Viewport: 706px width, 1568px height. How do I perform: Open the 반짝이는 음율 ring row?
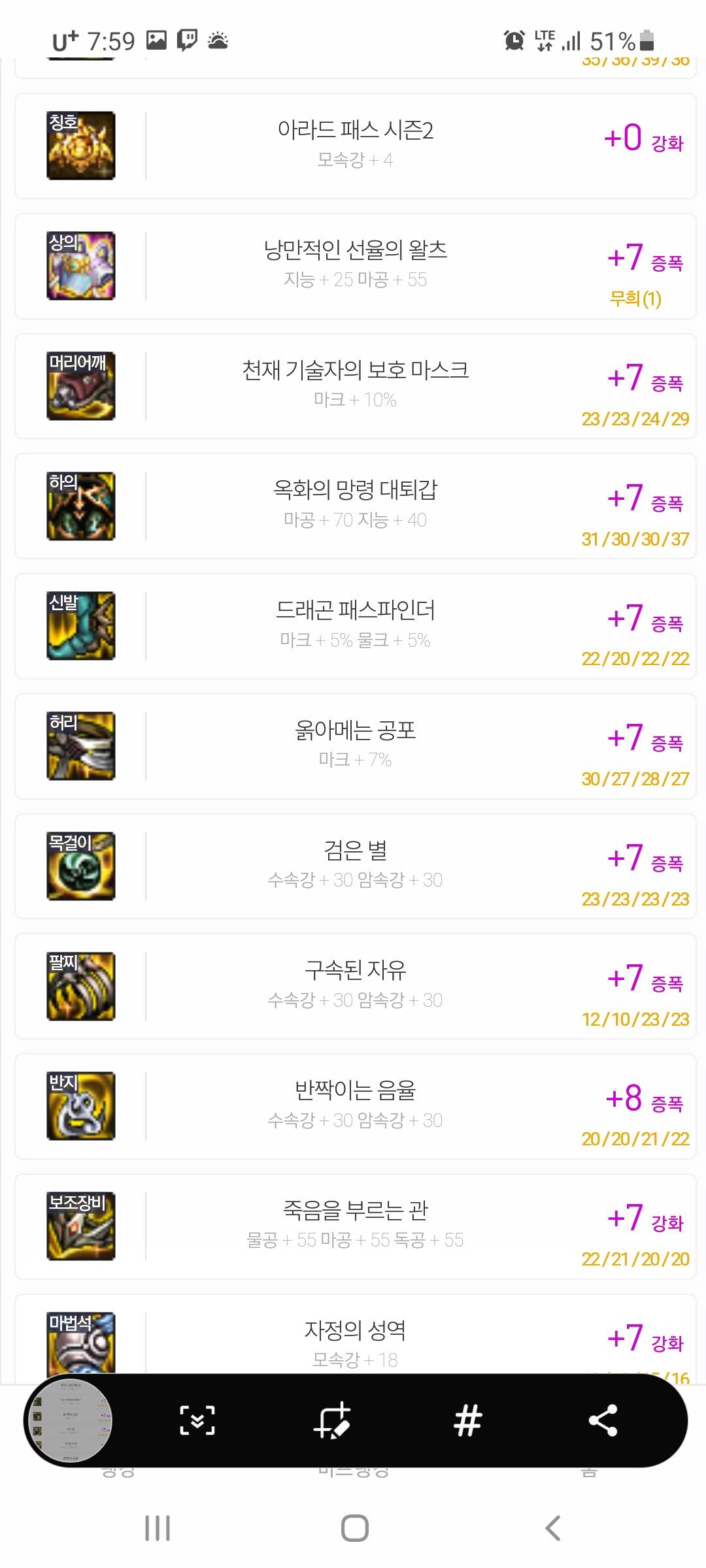(x=355, y=1105)
